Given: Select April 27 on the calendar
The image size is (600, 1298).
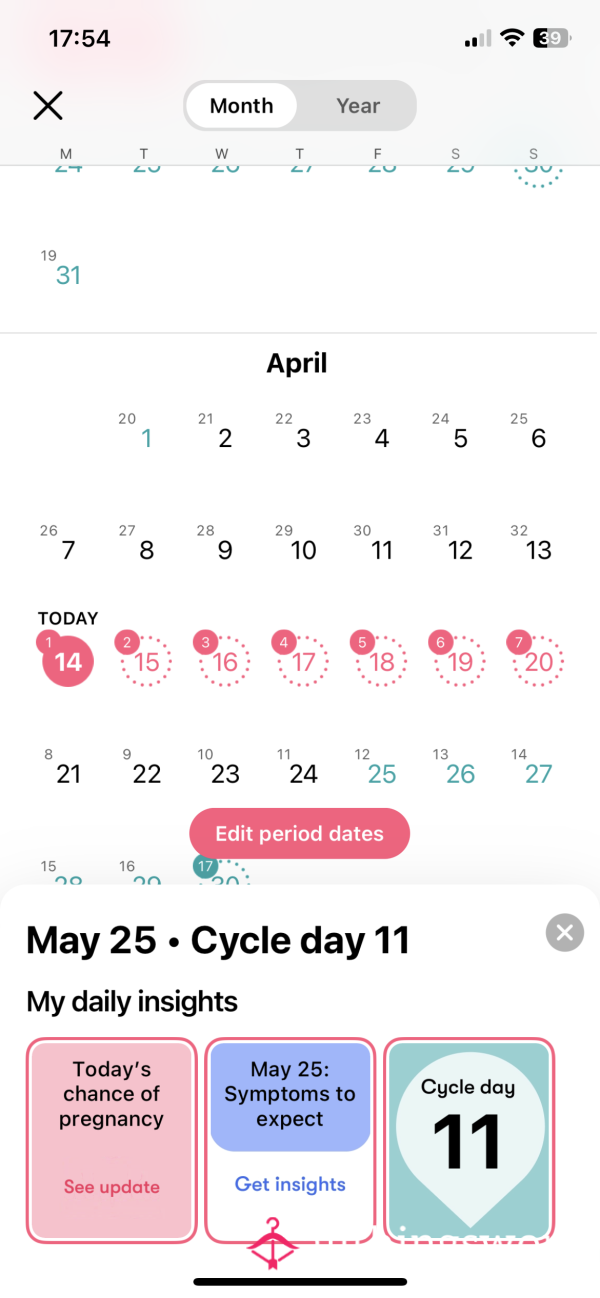Looking at the screenshot, I should click(x=538, y=773).
